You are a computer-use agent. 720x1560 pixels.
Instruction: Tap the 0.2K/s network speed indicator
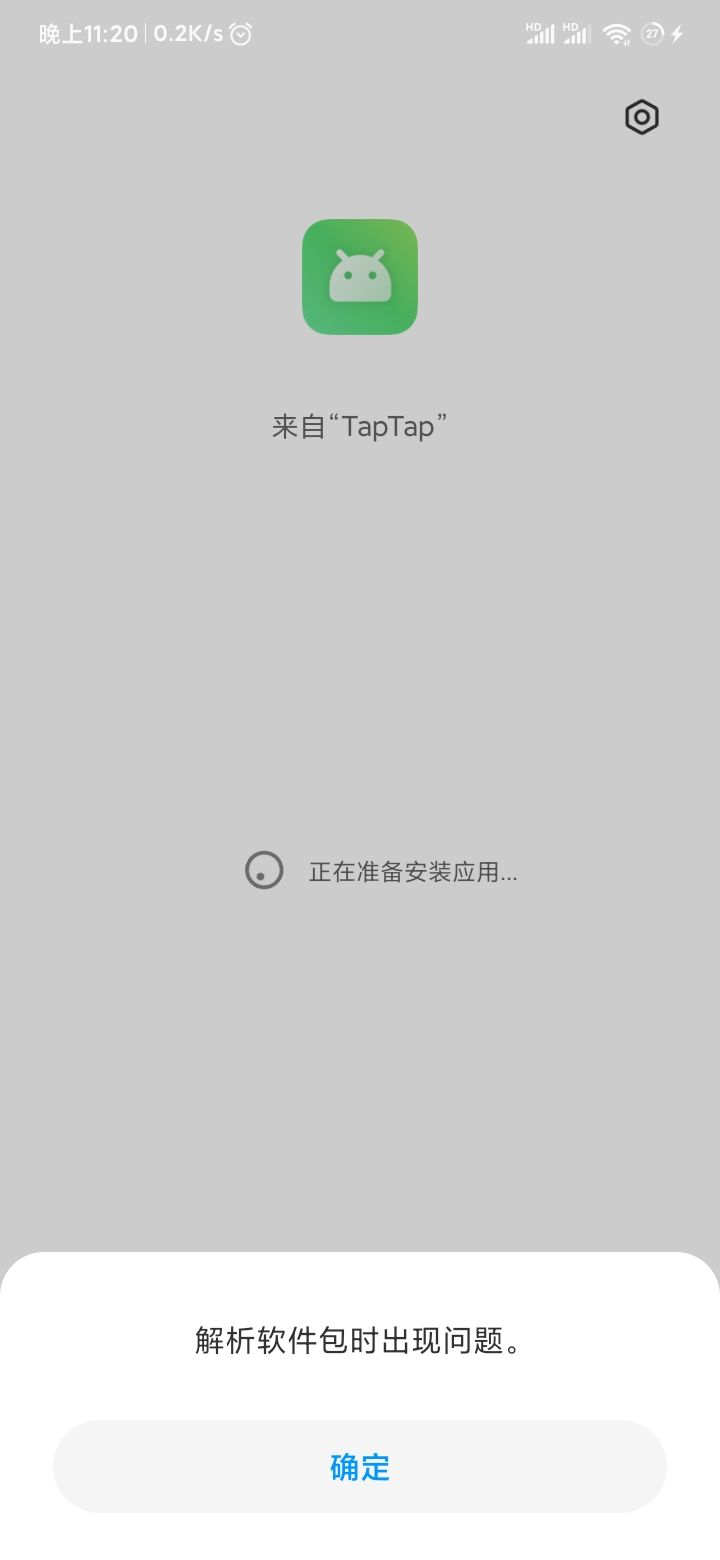click(187, 33)
